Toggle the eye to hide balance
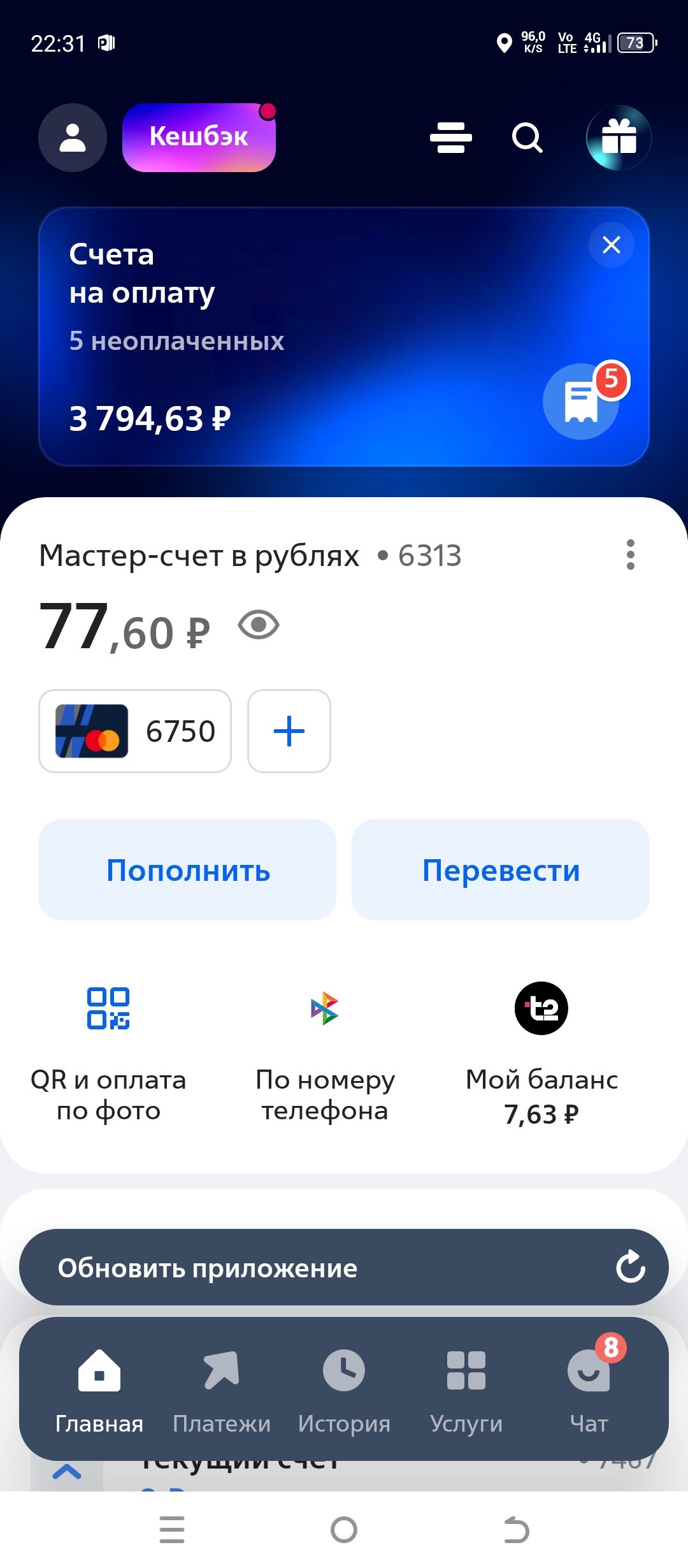The image size is (688, 1568). (257, 628)
